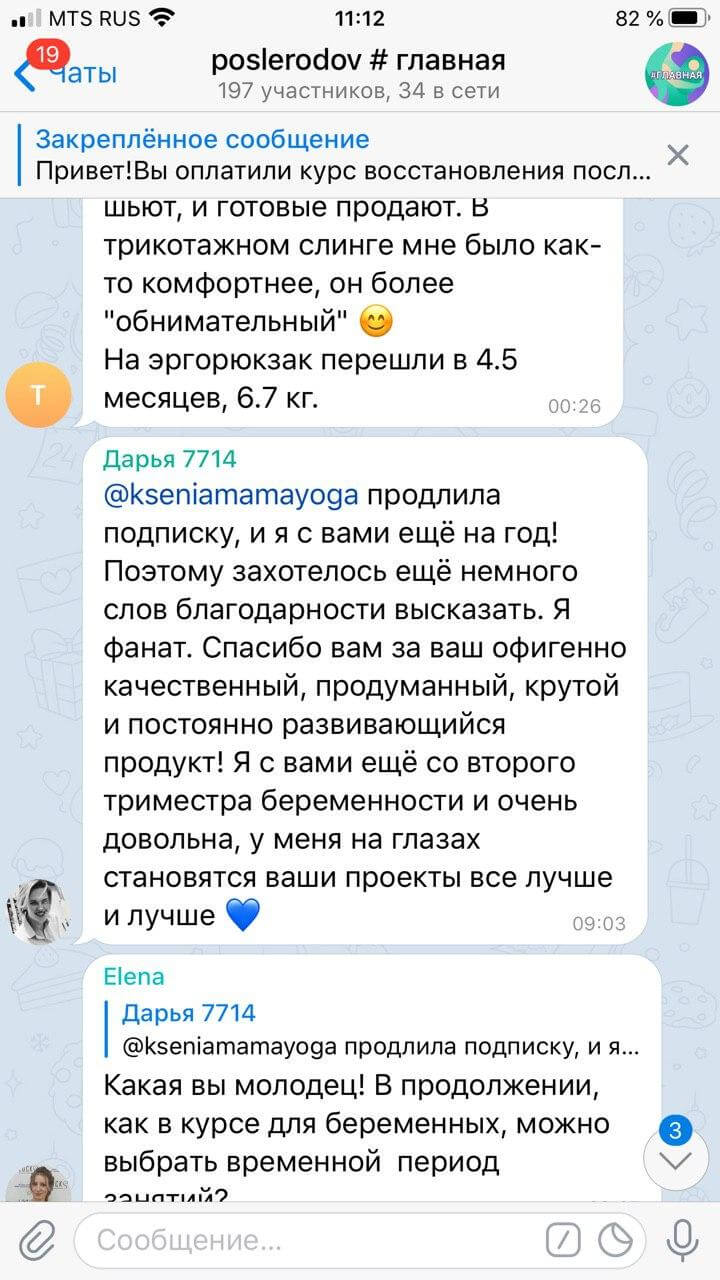Viewport: 720px width, 1280px height.
Task: Jump to the quoted message from Дарья 7714
Action: (380, 1030)
